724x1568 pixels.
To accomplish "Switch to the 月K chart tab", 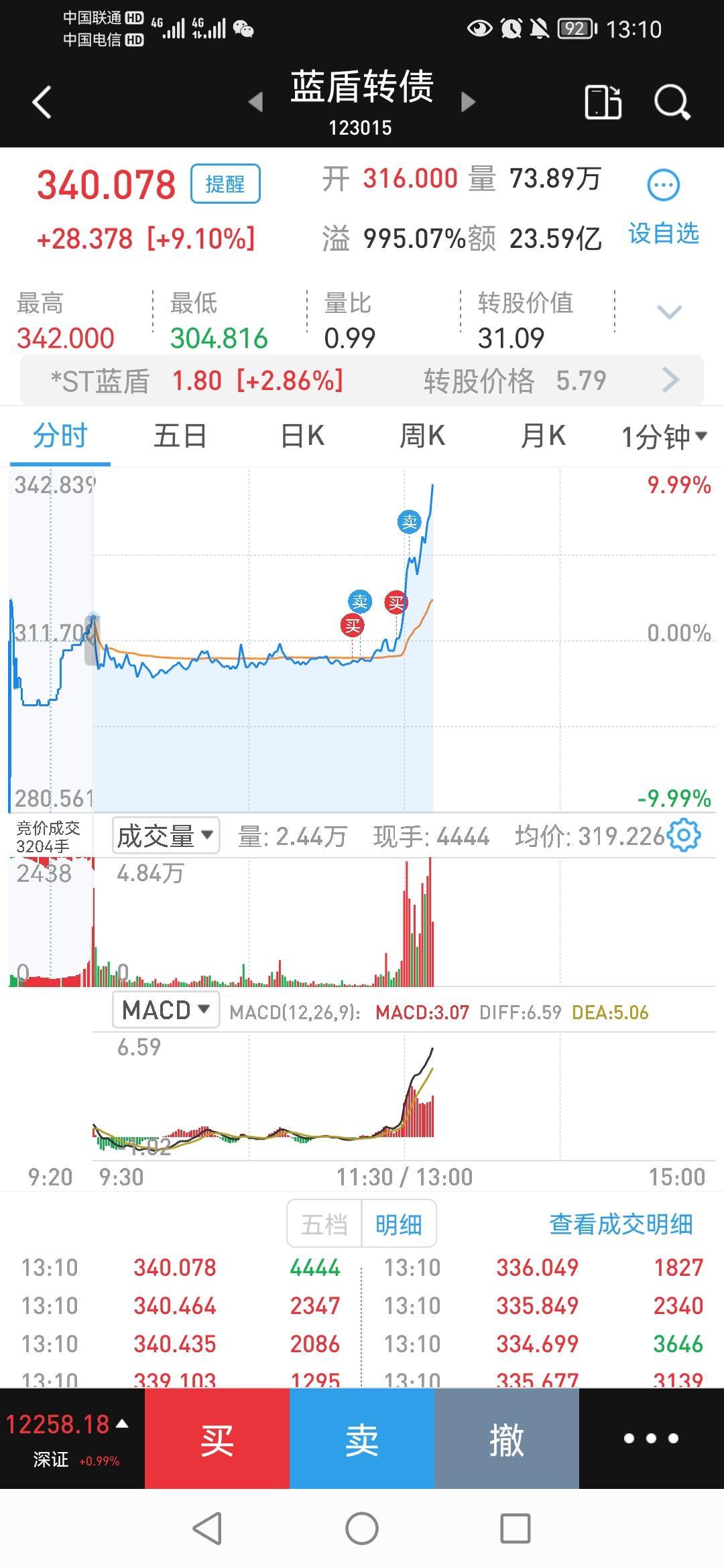I will [543, 436].
